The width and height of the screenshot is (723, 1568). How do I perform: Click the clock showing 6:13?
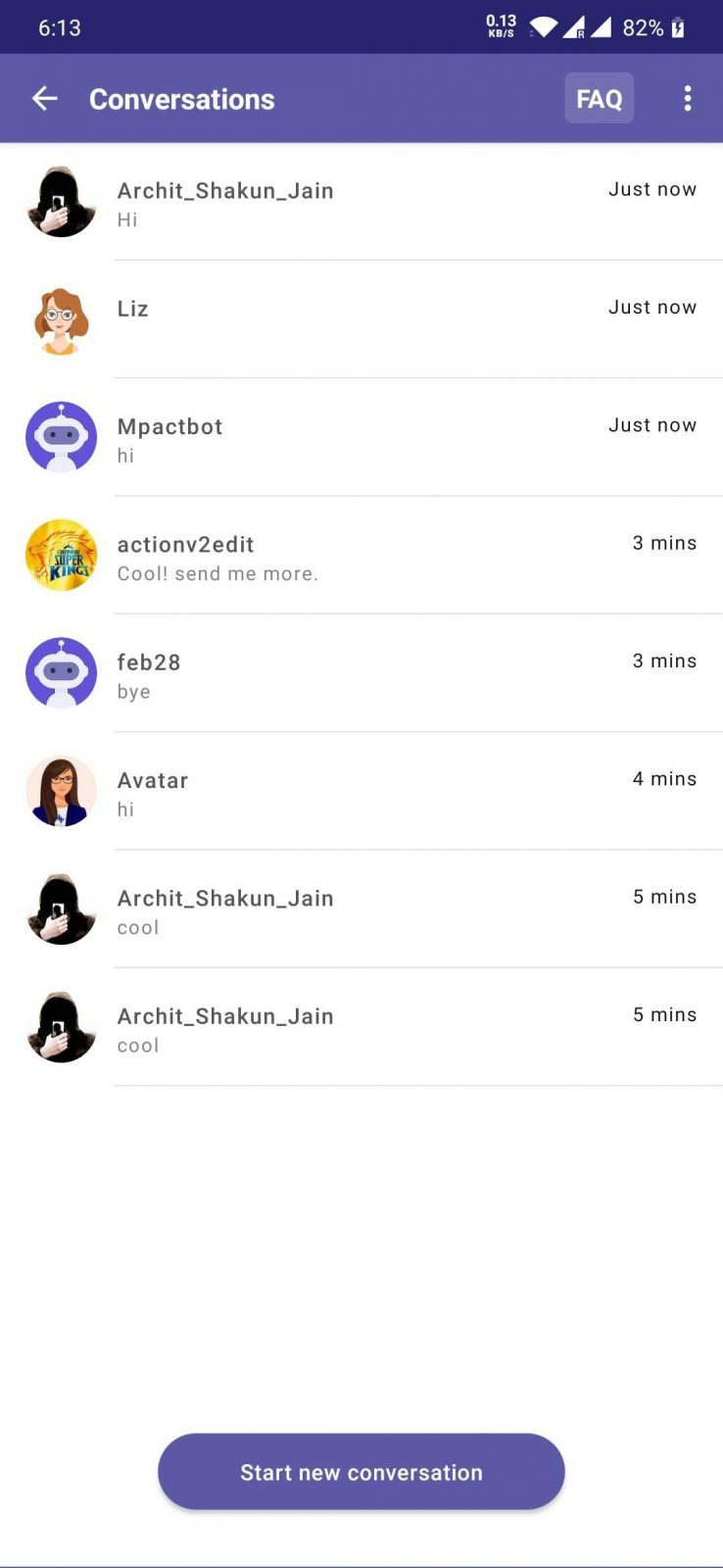pyautogui.click(x=62, y=27)
